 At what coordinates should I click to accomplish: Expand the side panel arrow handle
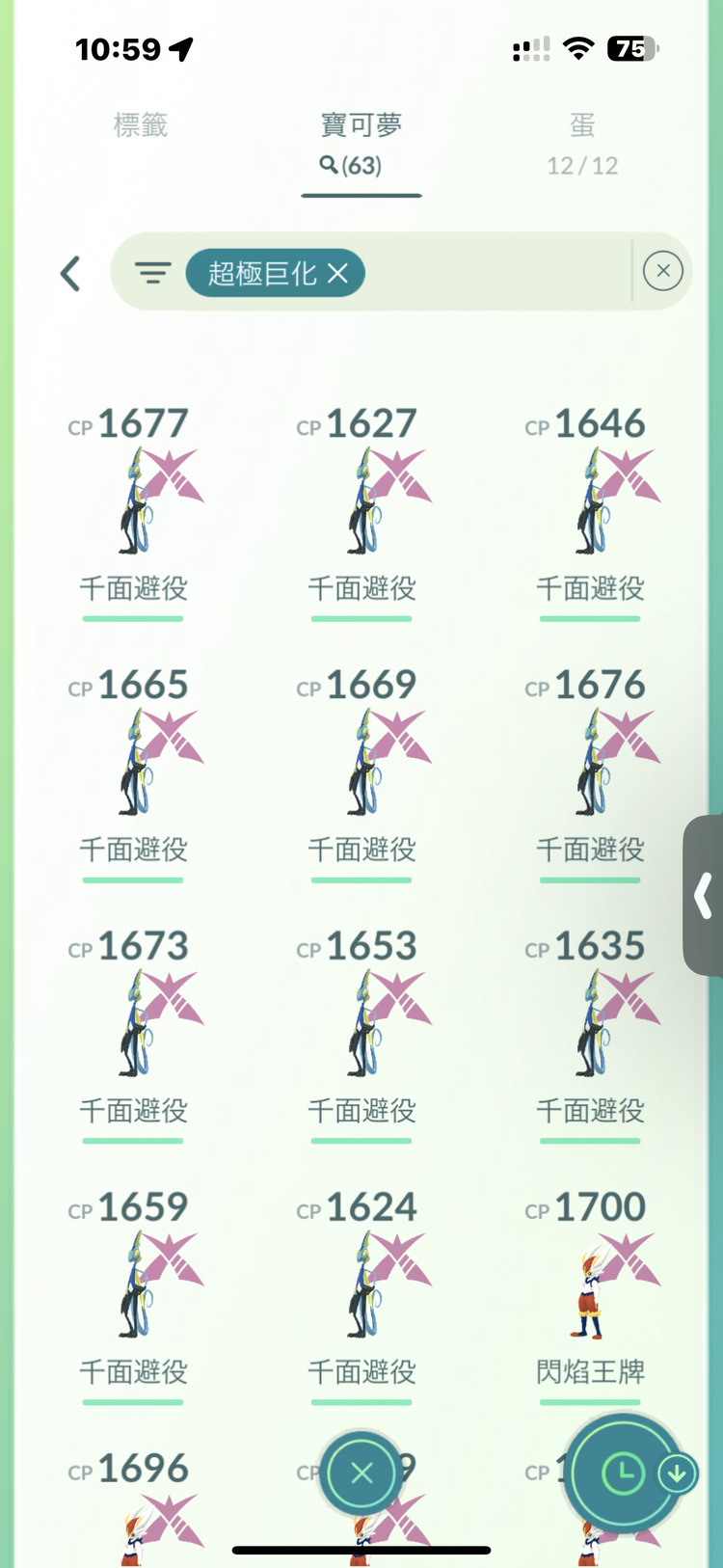(704, 896)
